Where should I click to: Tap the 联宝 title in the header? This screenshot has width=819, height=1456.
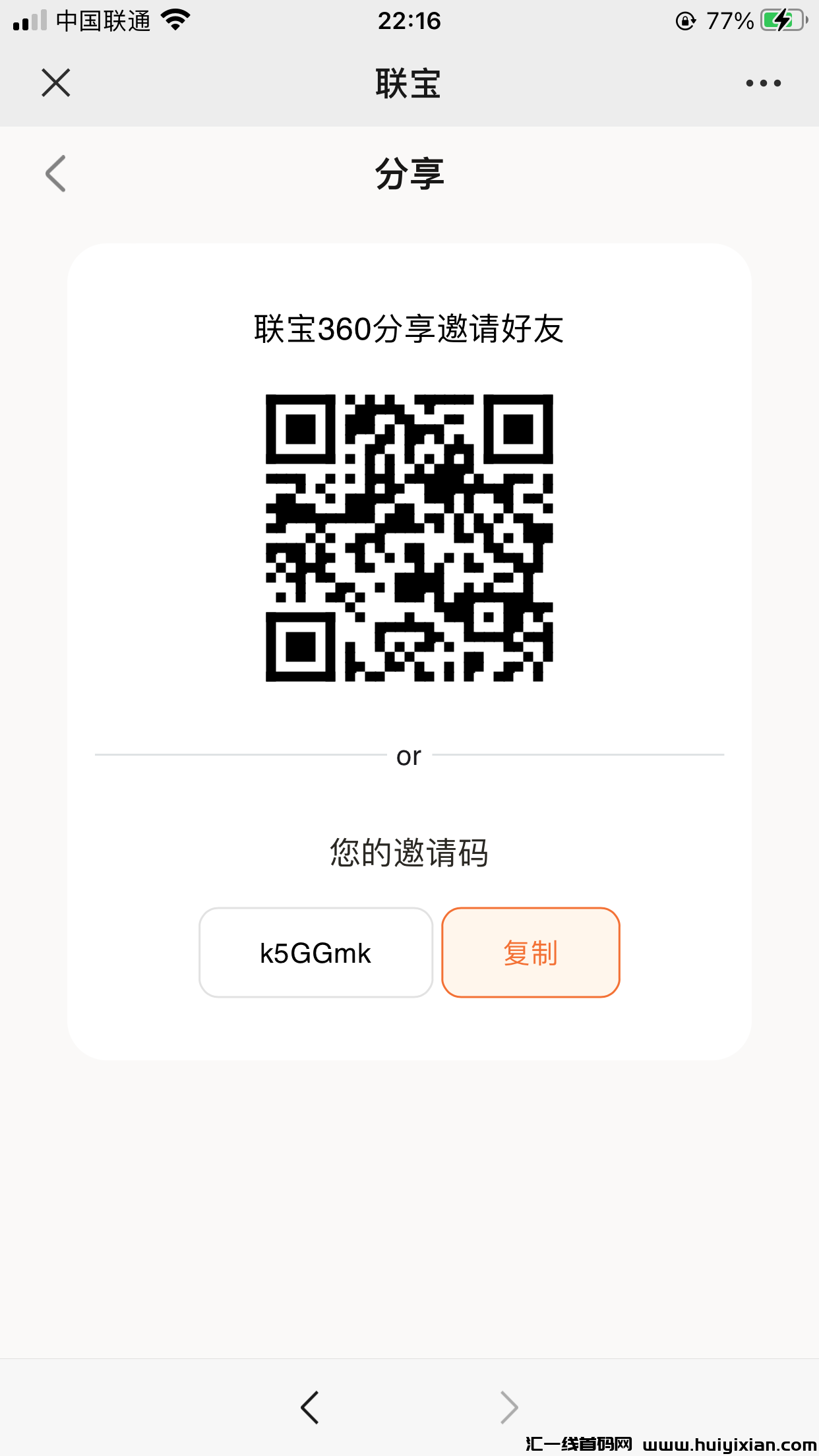(x=409, y=82)
